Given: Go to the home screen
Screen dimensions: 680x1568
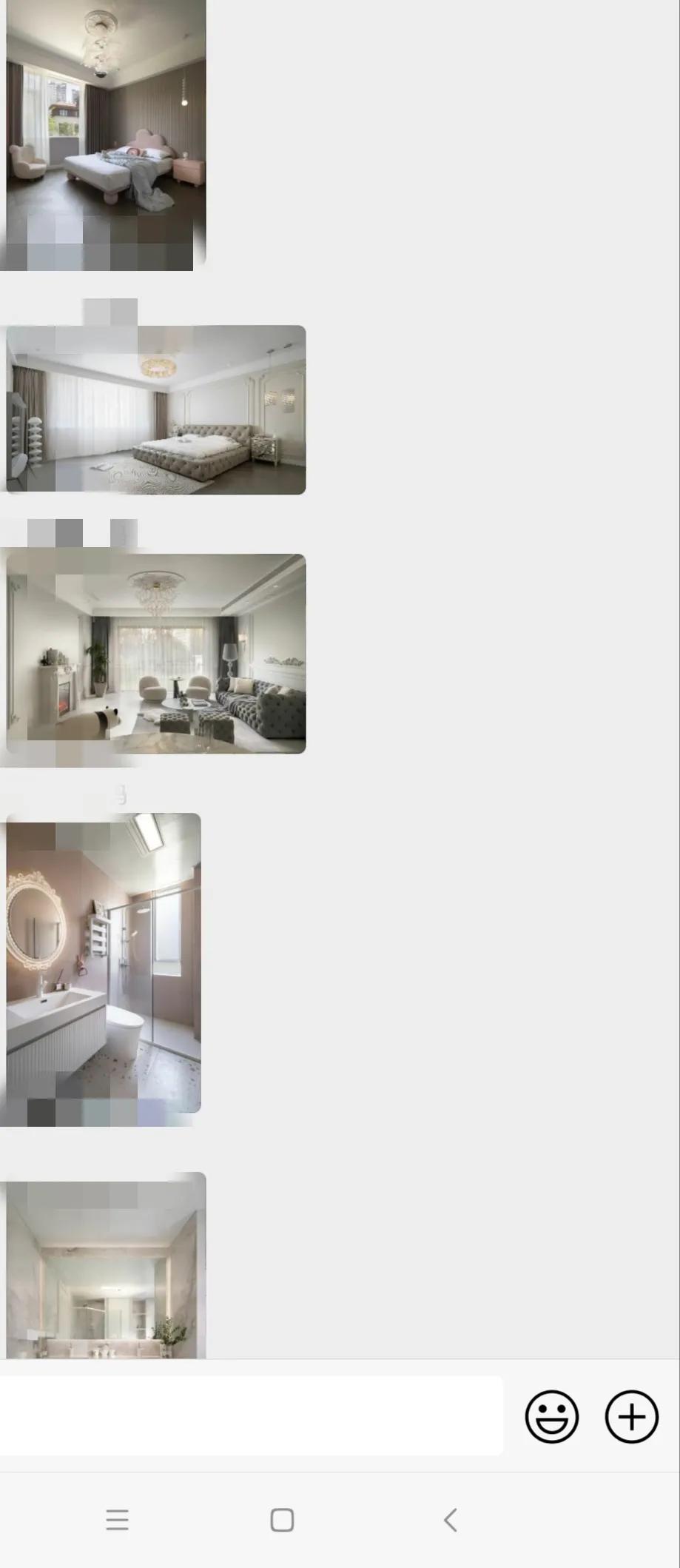Looking at the screenshot, I should tap(282, 1521).
